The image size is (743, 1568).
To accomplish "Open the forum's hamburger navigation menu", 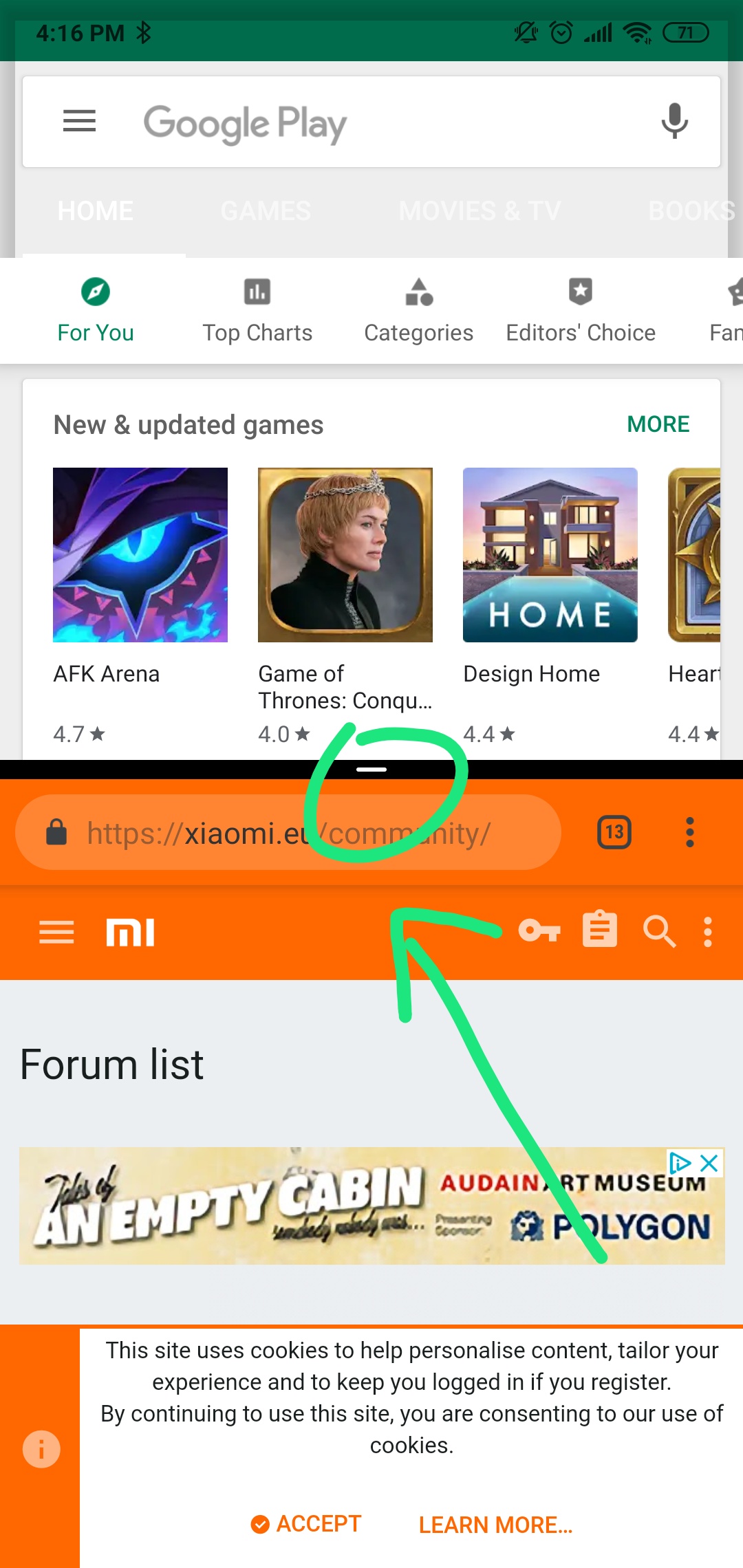I will tap(56, 933).
